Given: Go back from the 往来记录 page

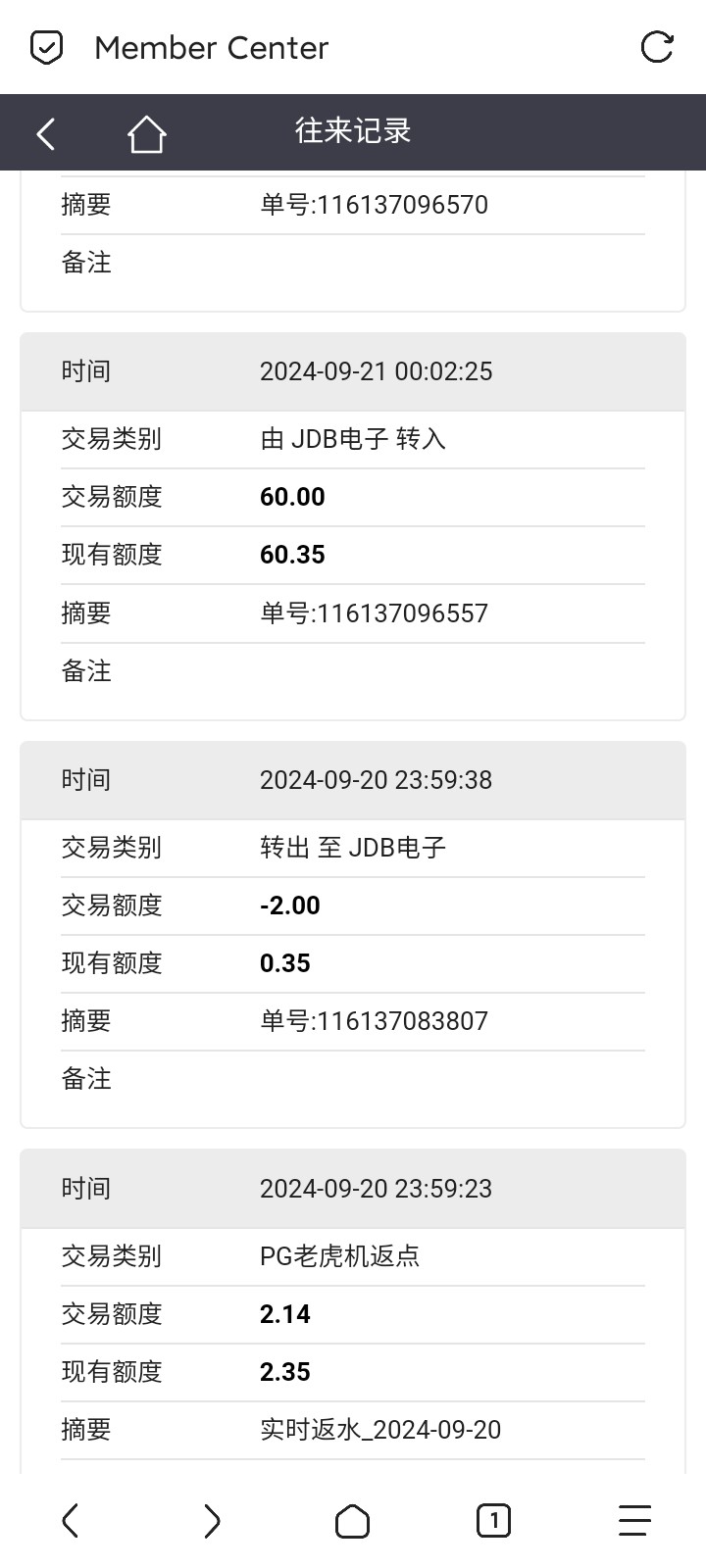Looking at the screenshot, I should (x=46, y=133).
